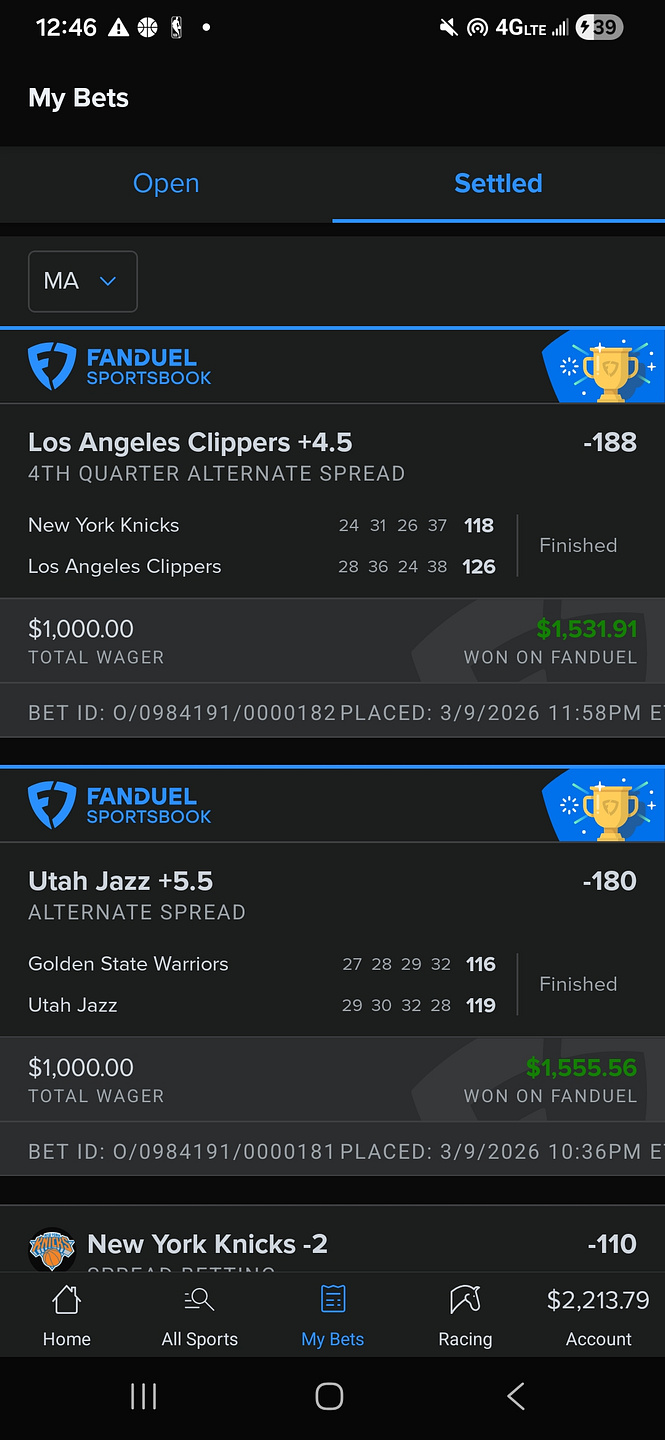Open the Los Angeles Clippers +4.5 bet card

pos(332,533)
